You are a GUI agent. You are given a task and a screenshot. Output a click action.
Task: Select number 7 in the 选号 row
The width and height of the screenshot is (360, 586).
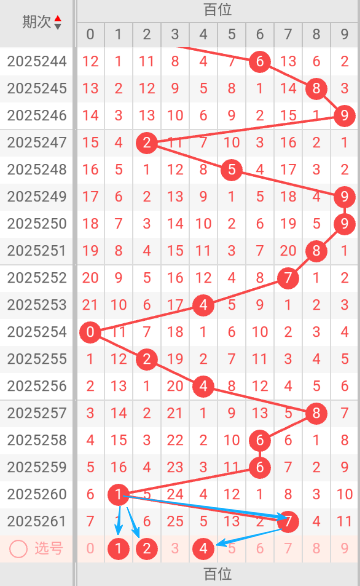pos(288,549)
